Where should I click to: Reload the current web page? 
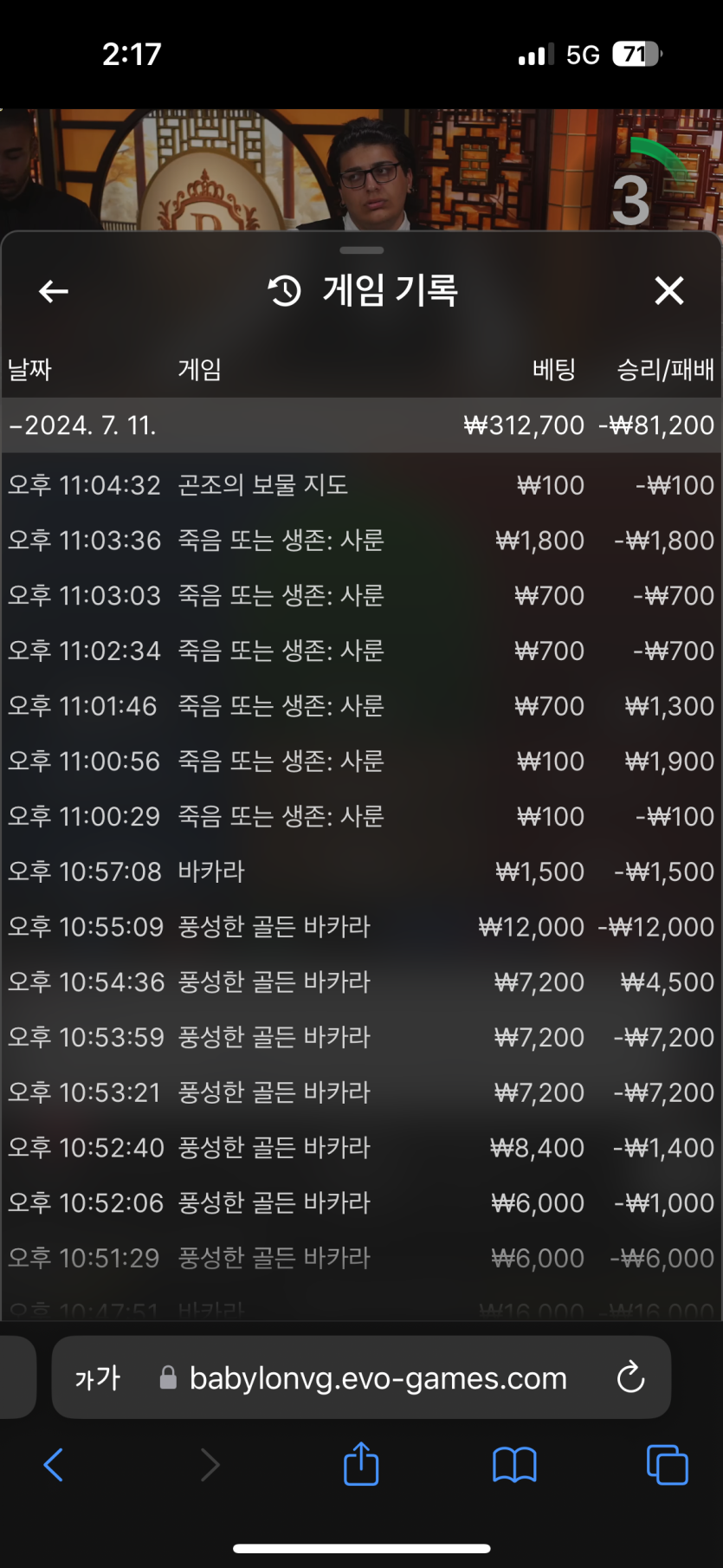coord(630,1377)
